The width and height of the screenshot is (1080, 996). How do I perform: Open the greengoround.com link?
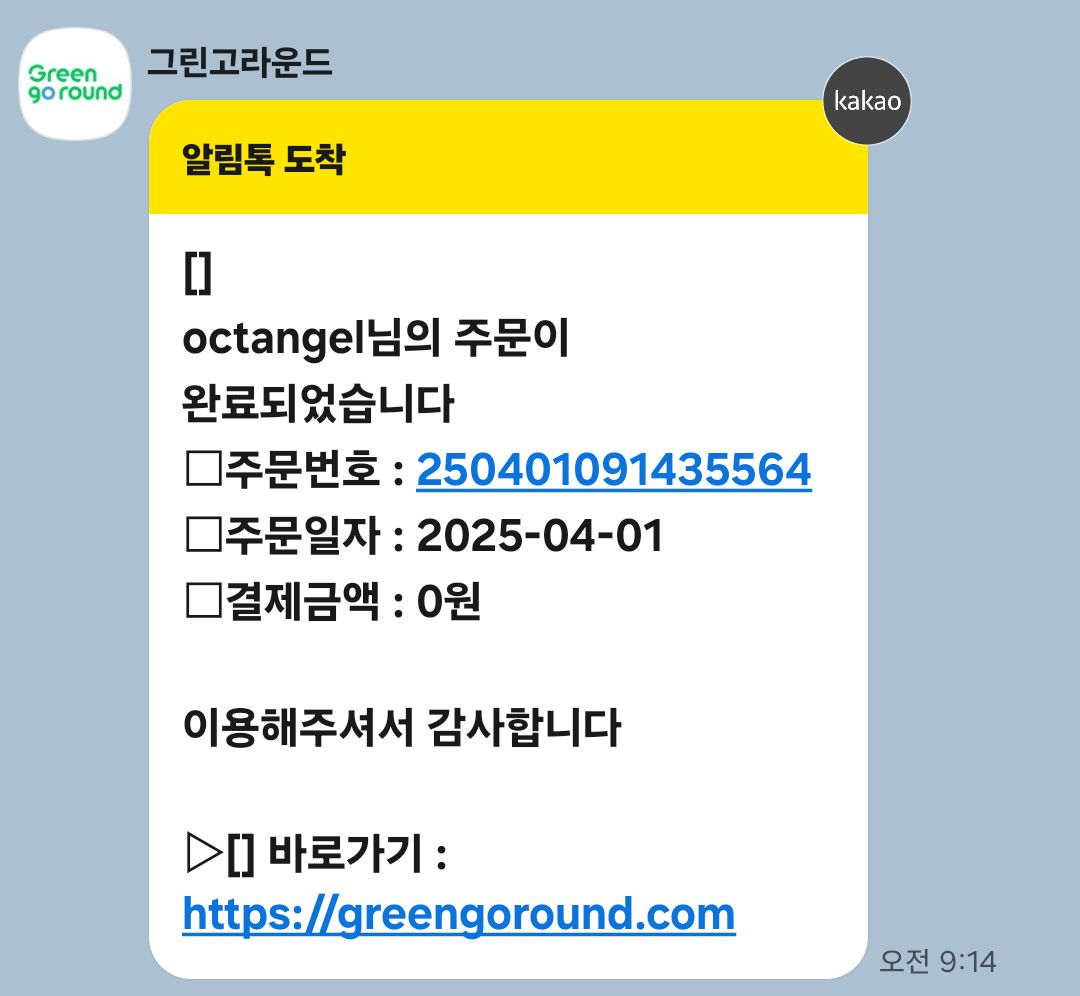tap(459, 914)
